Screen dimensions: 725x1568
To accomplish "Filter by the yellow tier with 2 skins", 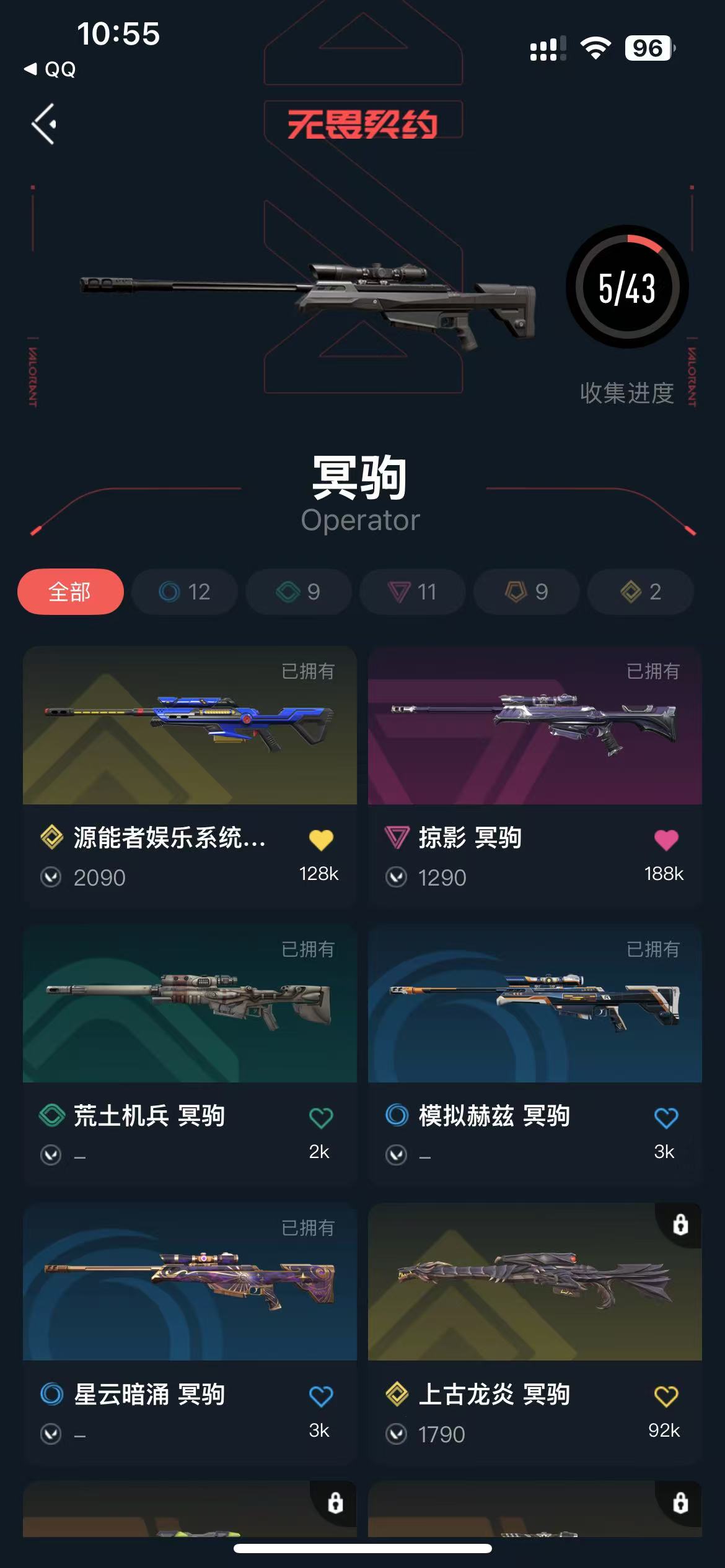I will tap(641, 592).
